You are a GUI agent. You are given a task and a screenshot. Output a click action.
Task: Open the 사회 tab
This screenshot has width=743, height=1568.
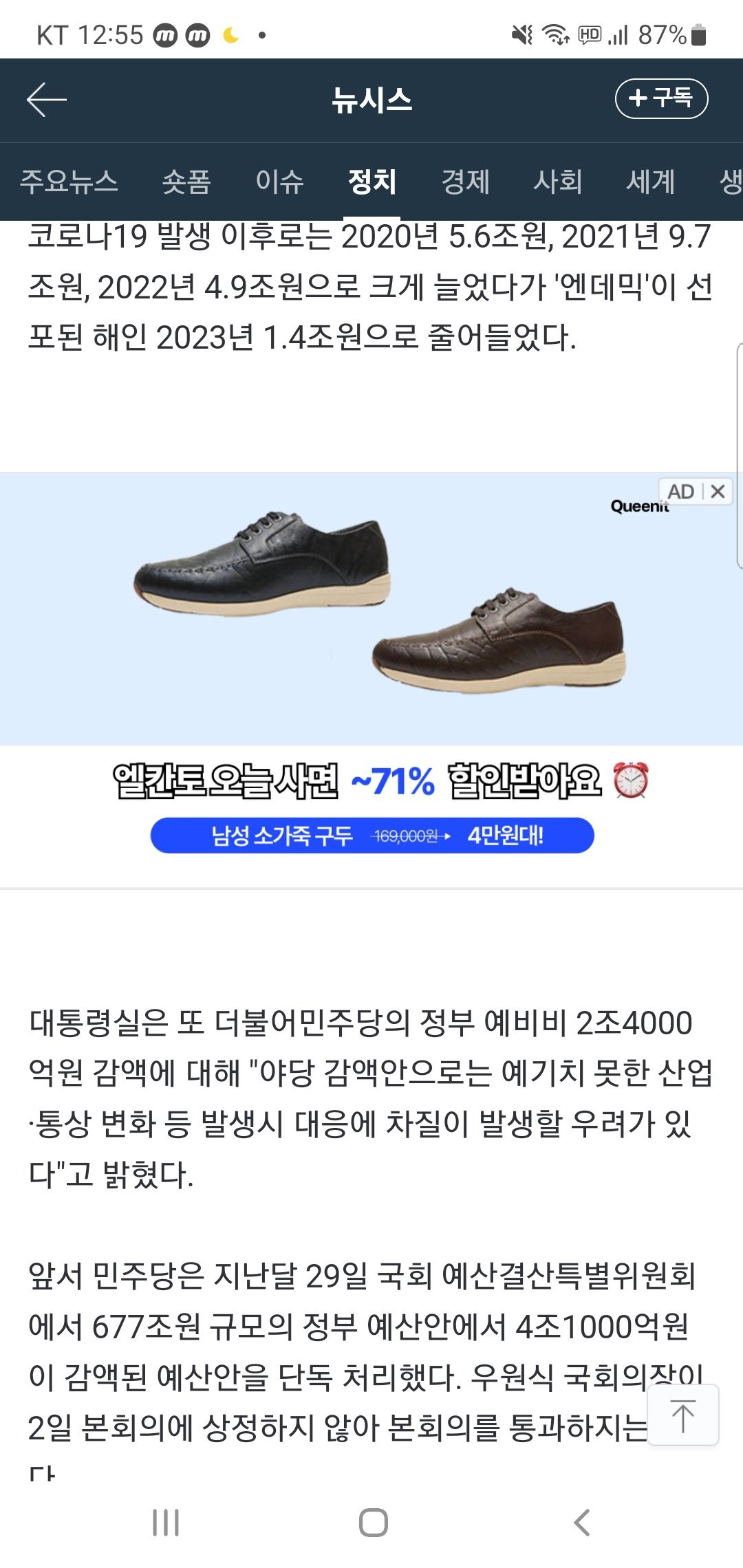click(558, 182)
